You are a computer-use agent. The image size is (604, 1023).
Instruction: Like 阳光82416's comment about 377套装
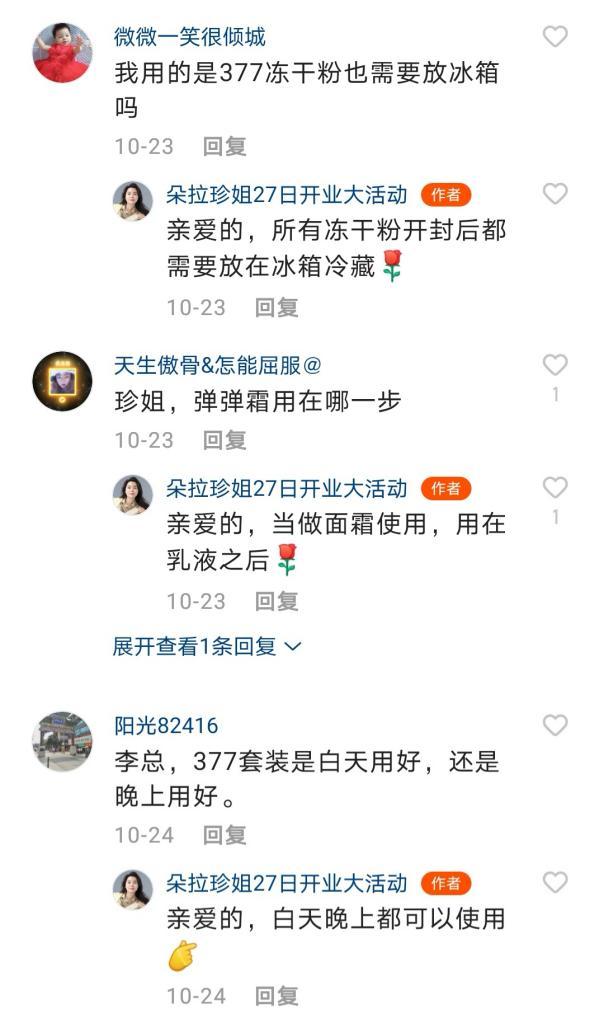point(555,725)
